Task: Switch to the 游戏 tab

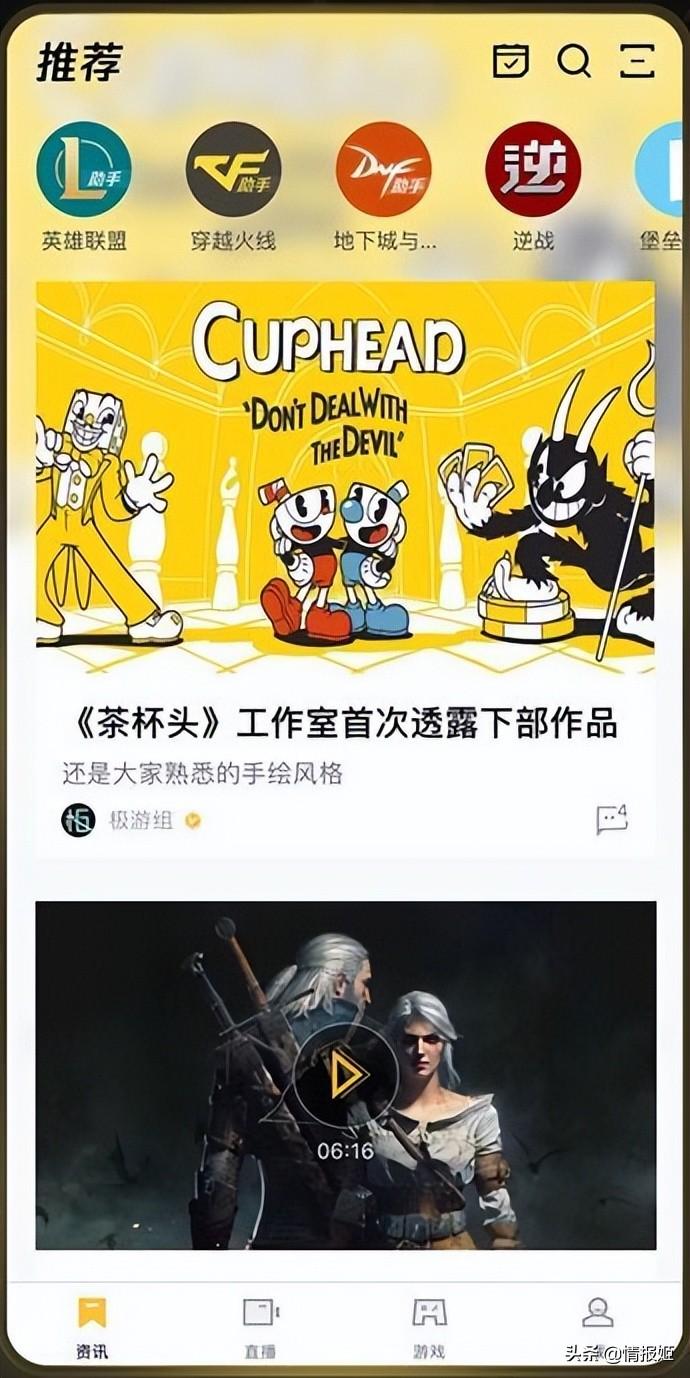Action: (x=429, y=1327)
